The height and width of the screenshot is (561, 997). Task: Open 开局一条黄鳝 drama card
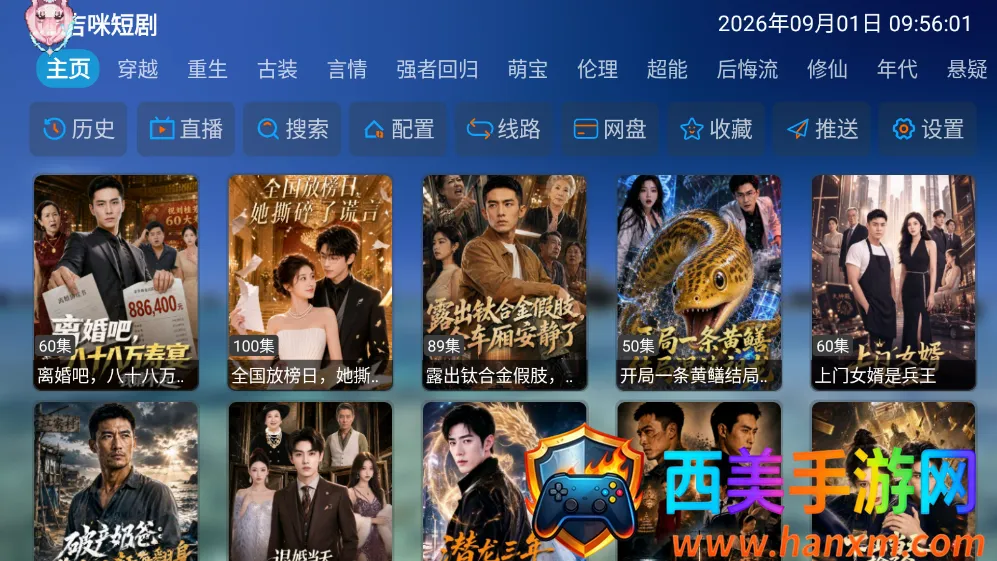click(x=699, y=282)
